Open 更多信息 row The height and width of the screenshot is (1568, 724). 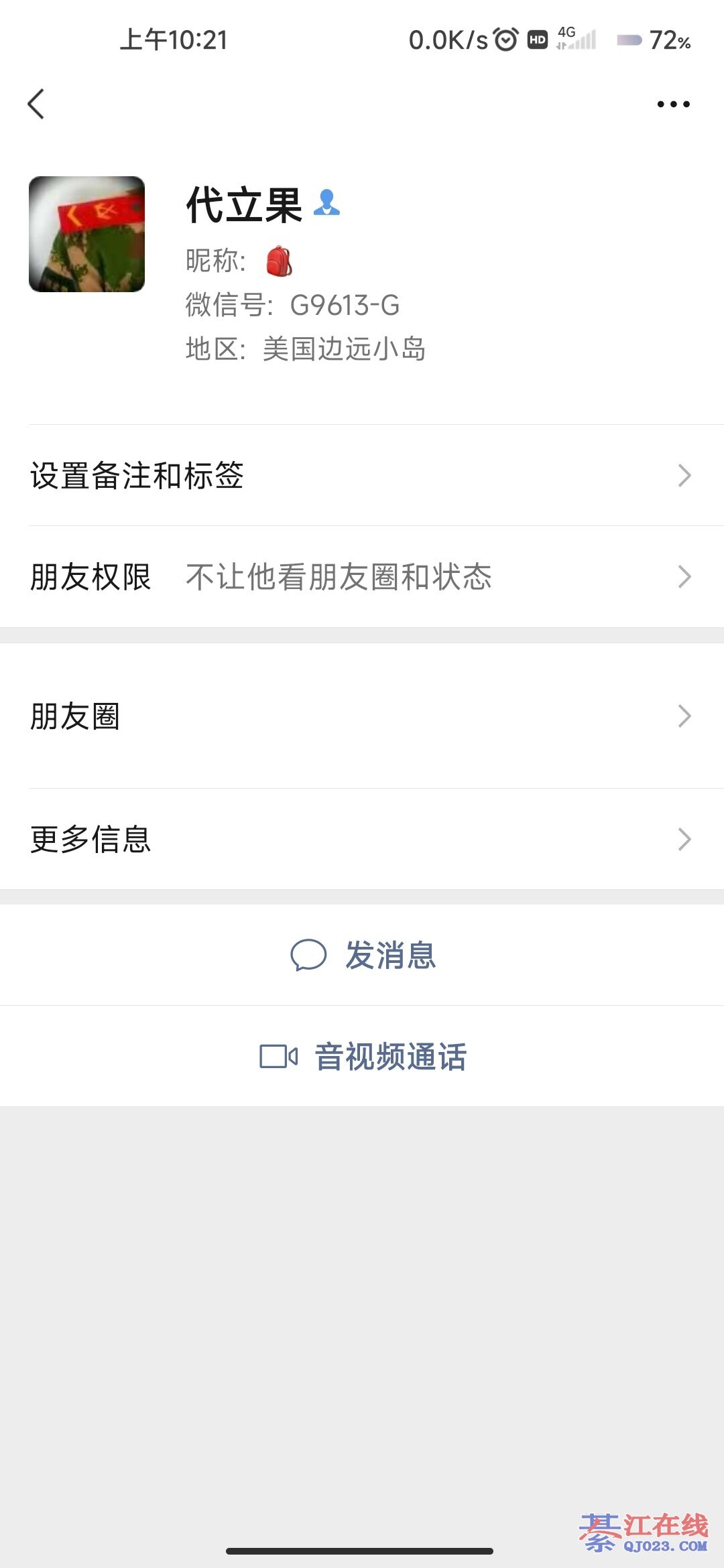362,839
